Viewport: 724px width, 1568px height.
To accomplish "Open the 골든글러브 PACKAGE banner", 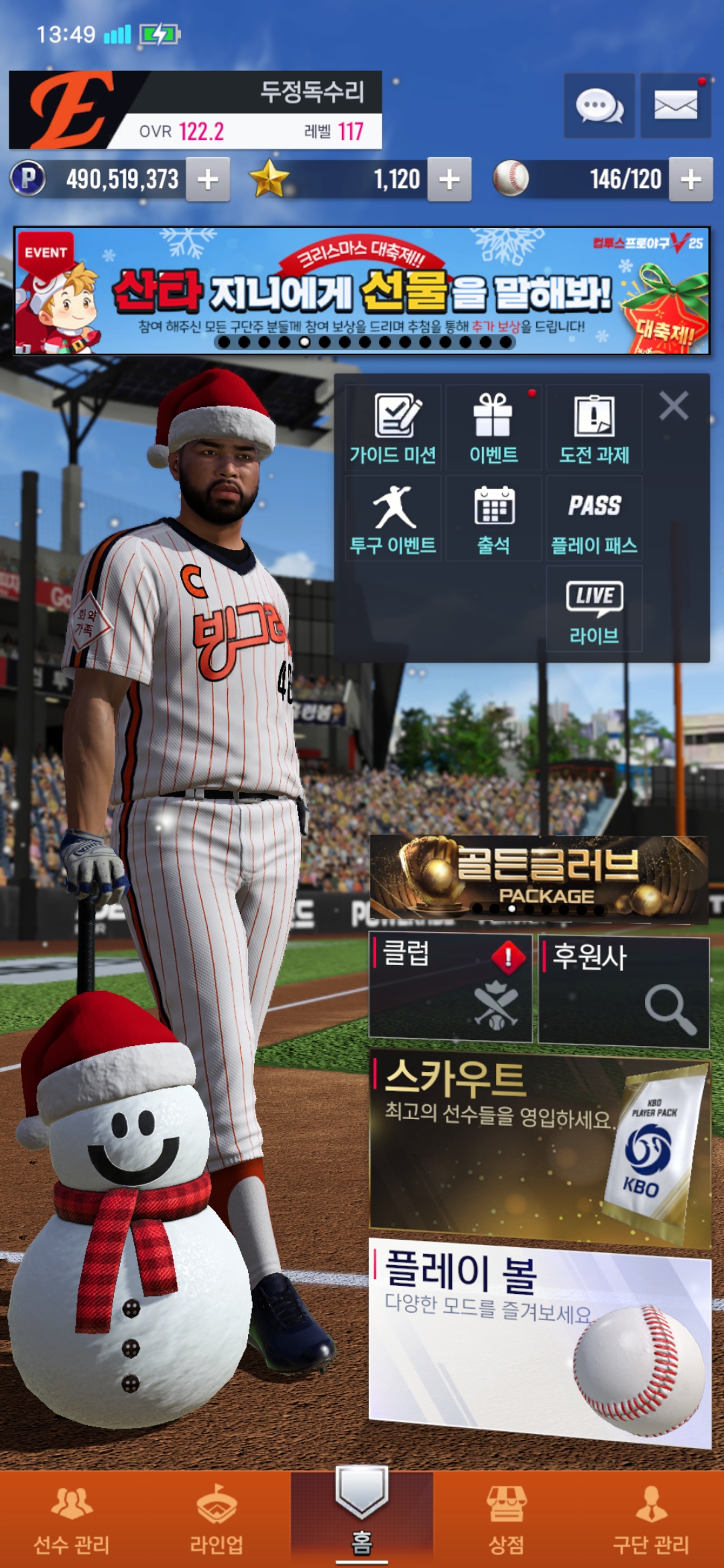I will click(x=538, y=878).
